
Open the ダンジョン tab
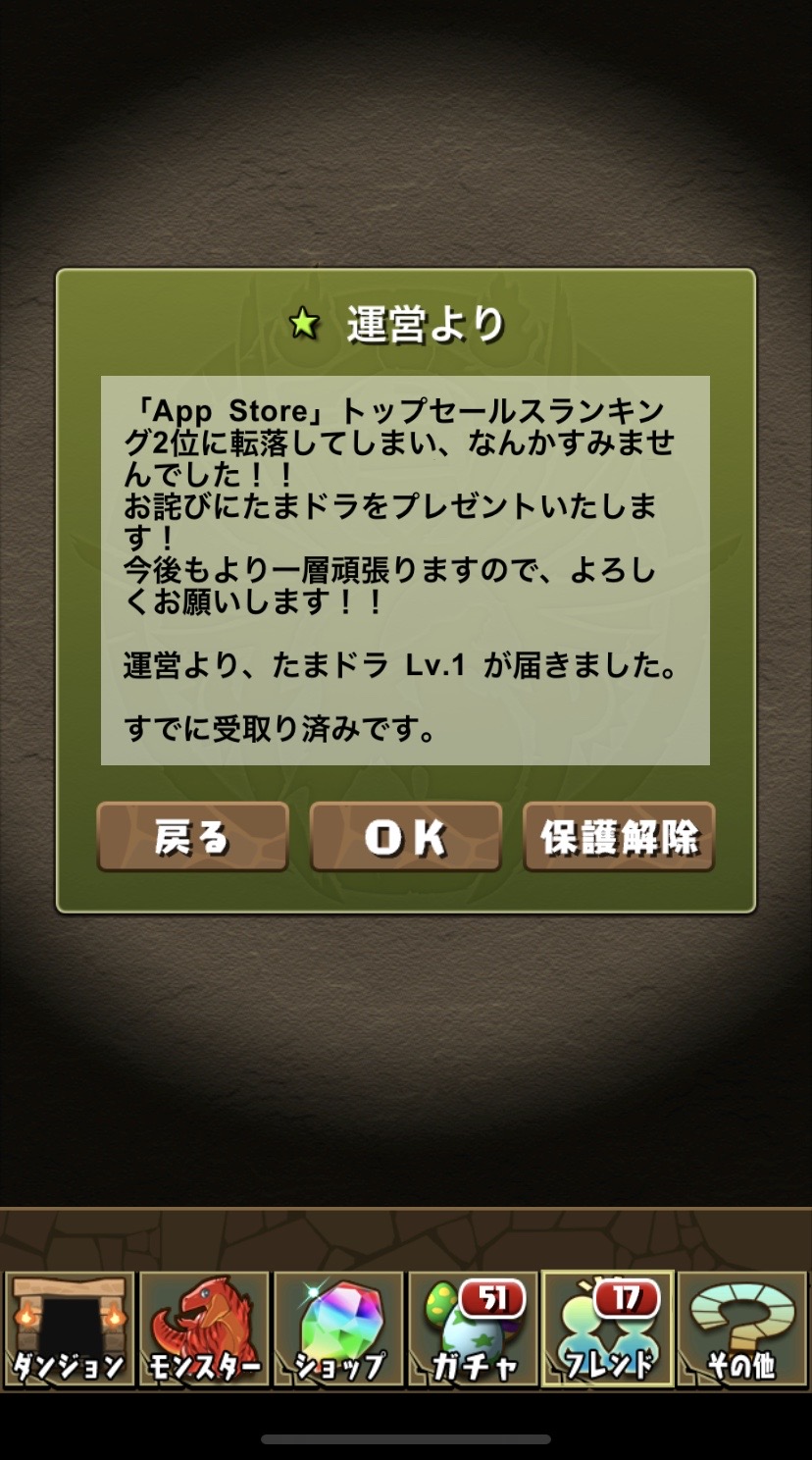(x=69, y=1330)
